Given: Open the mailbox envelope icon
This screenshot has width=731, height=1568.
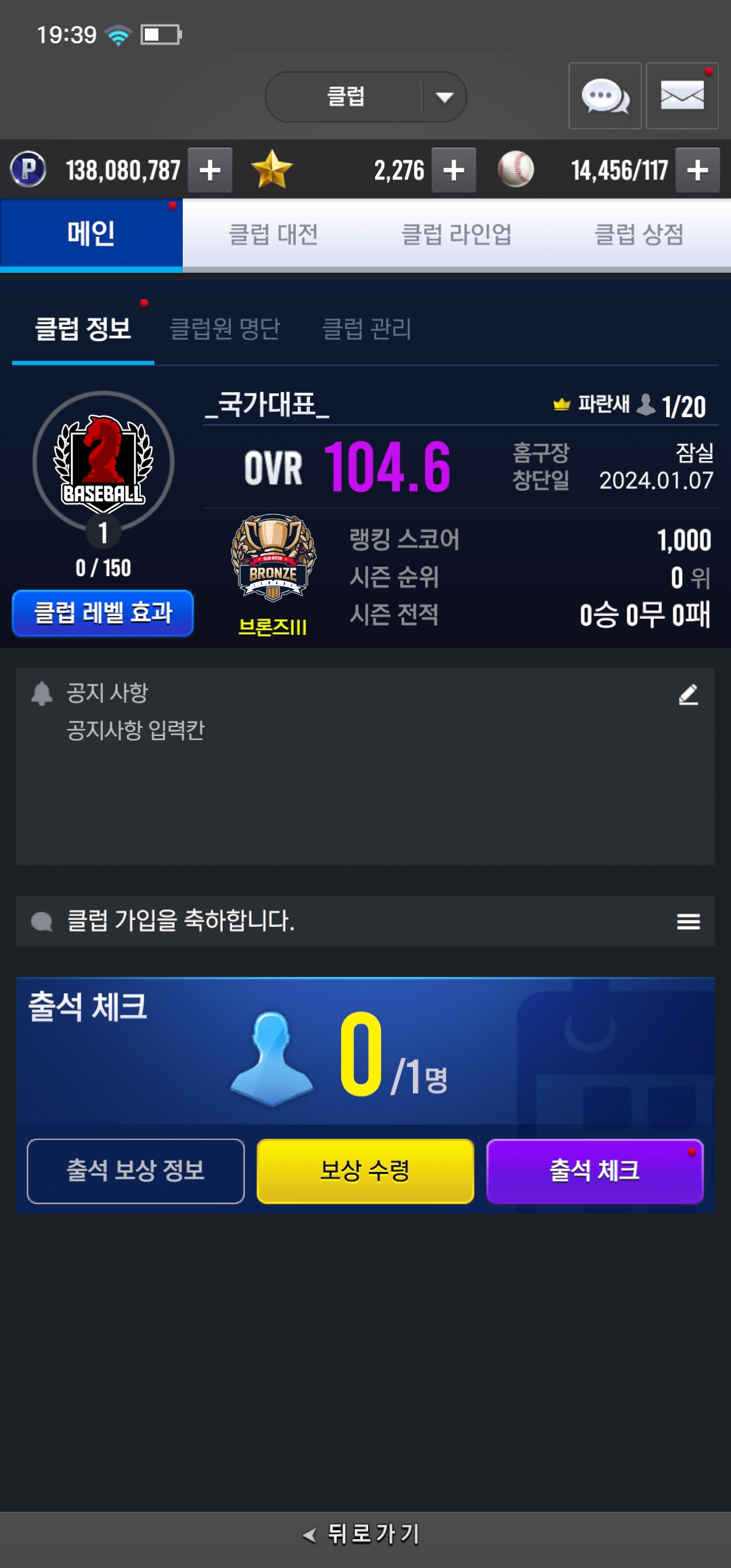Looking at the screenshot, I should 682,96.
